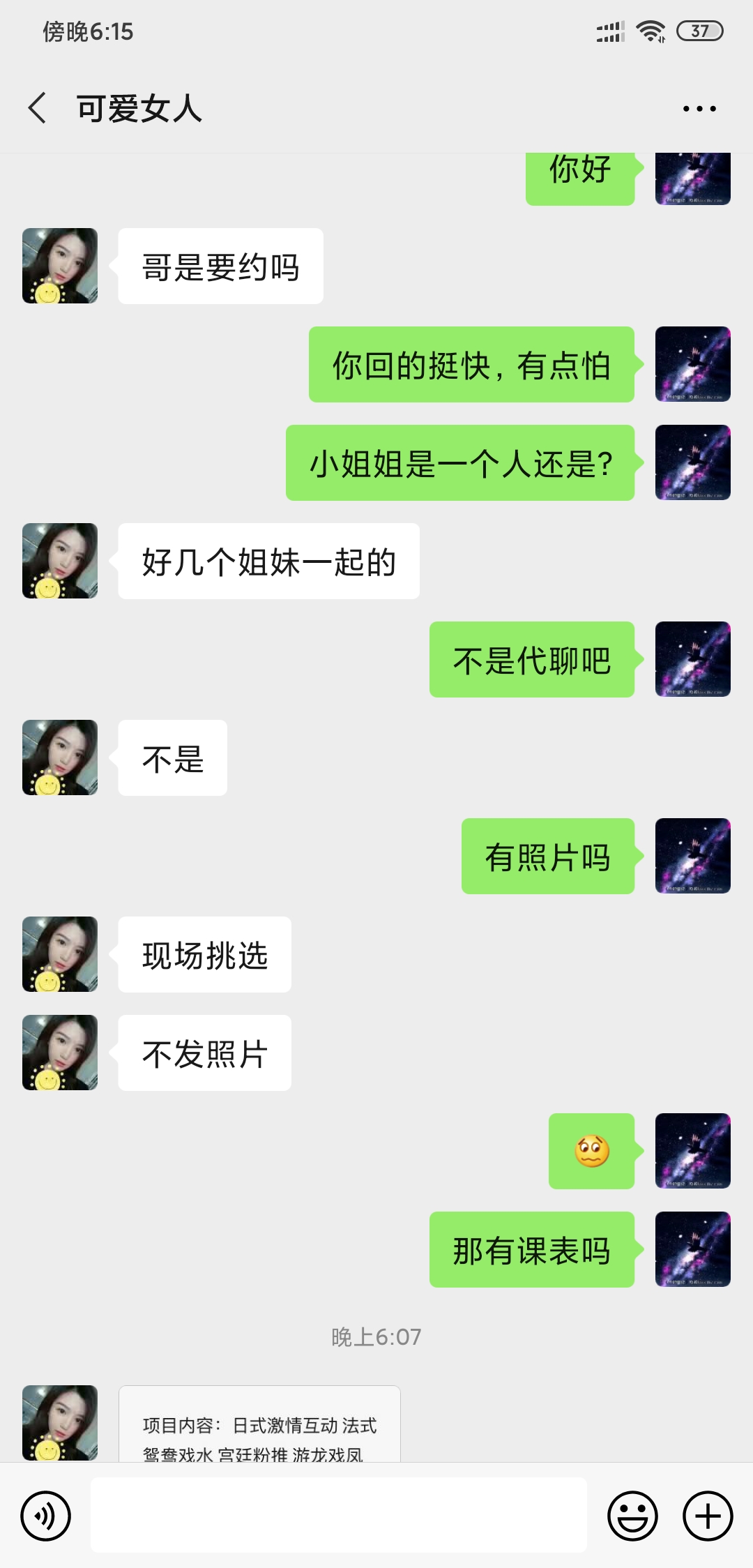The image size is (753, 1568).
Task: Open chat info via three-dot menu
Action: pyautogui.click(x=699, y=109)
